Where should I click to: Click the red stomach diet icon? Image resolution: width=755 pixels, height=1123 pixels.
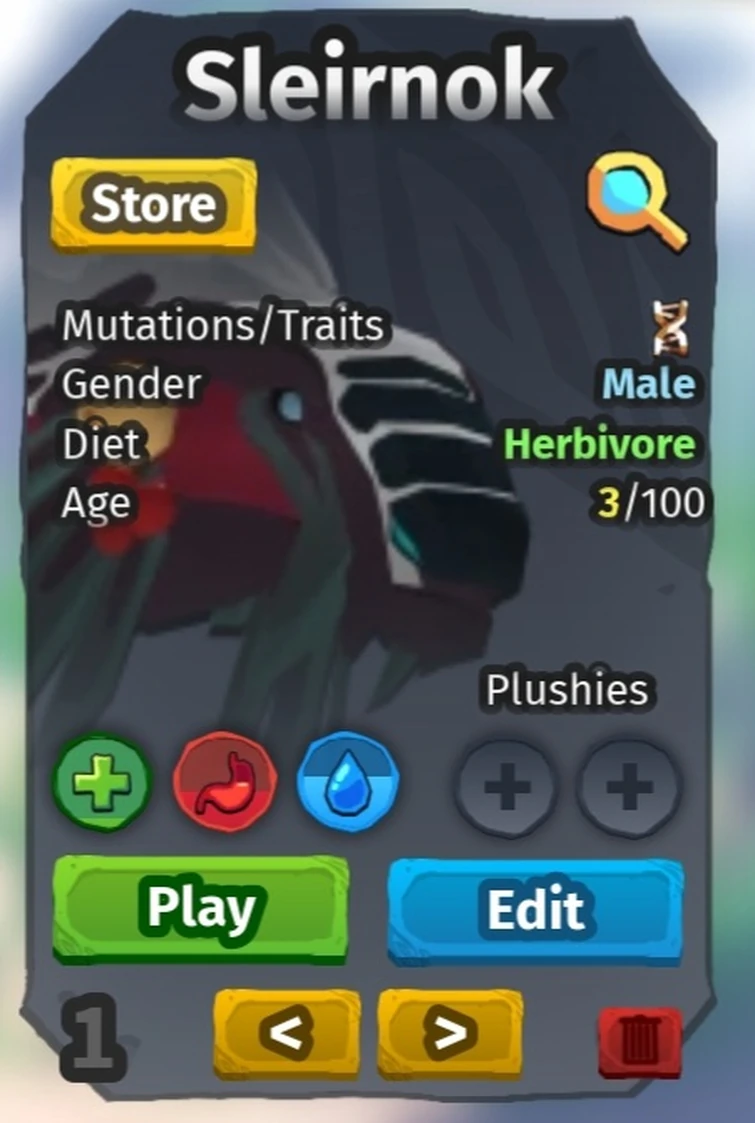point(224,784)
